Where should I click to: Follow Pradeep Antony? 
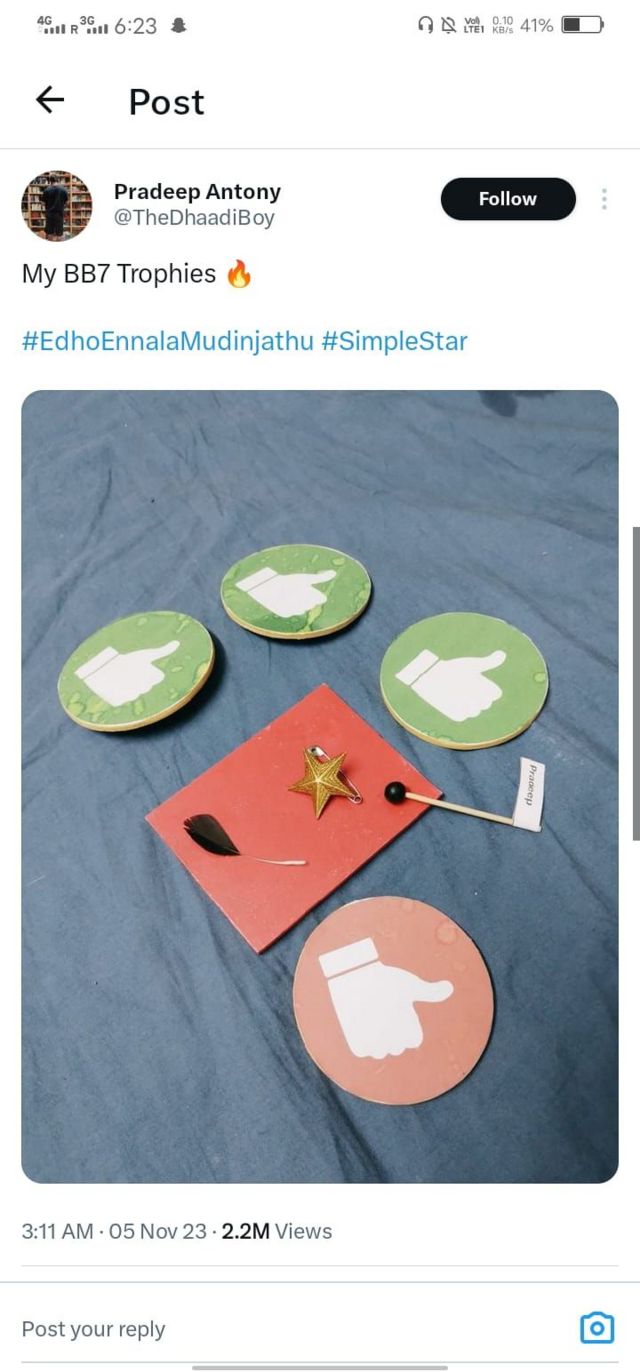(x=507, y=199)
